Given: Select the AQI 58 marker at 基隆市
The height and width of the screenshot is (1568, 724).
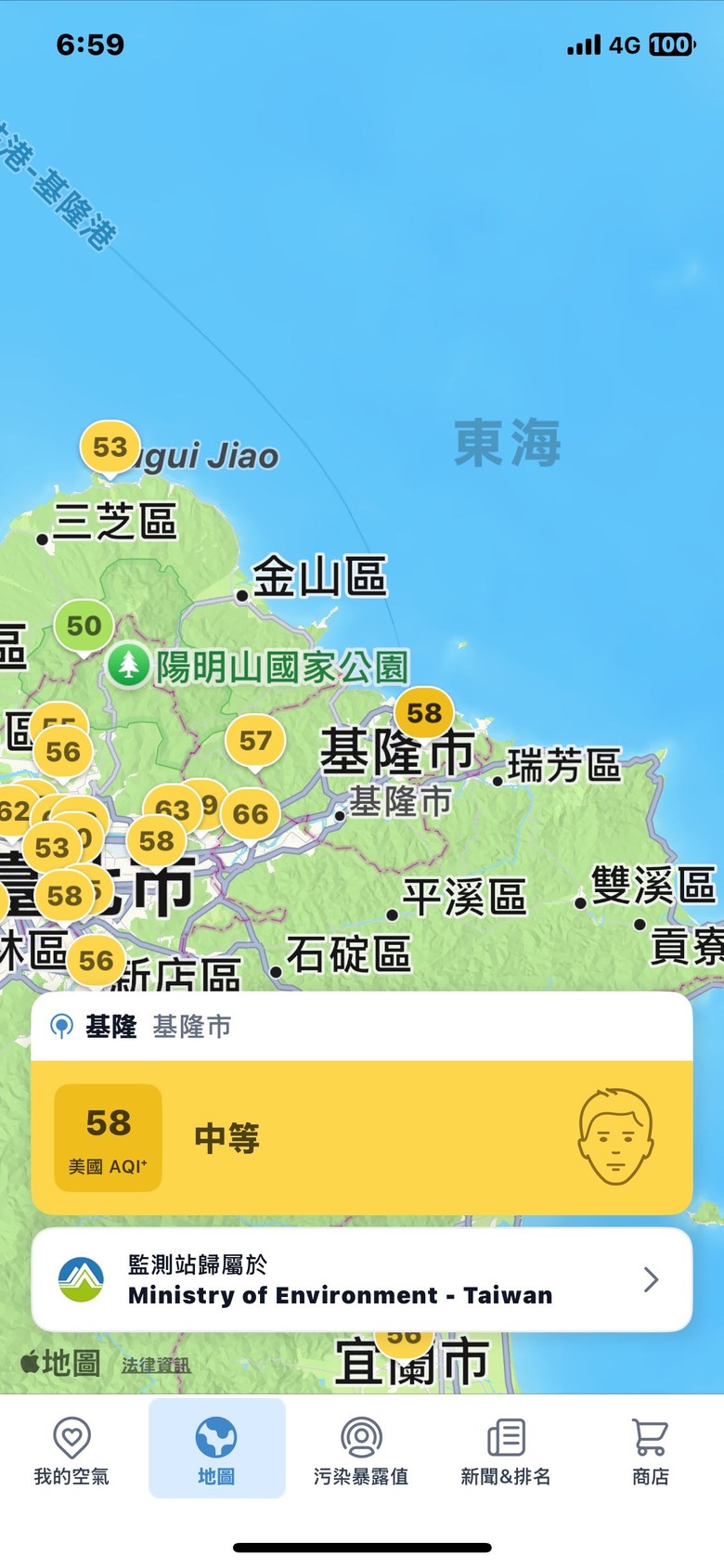Looking at the screenshot, I should tap(424, 713).
